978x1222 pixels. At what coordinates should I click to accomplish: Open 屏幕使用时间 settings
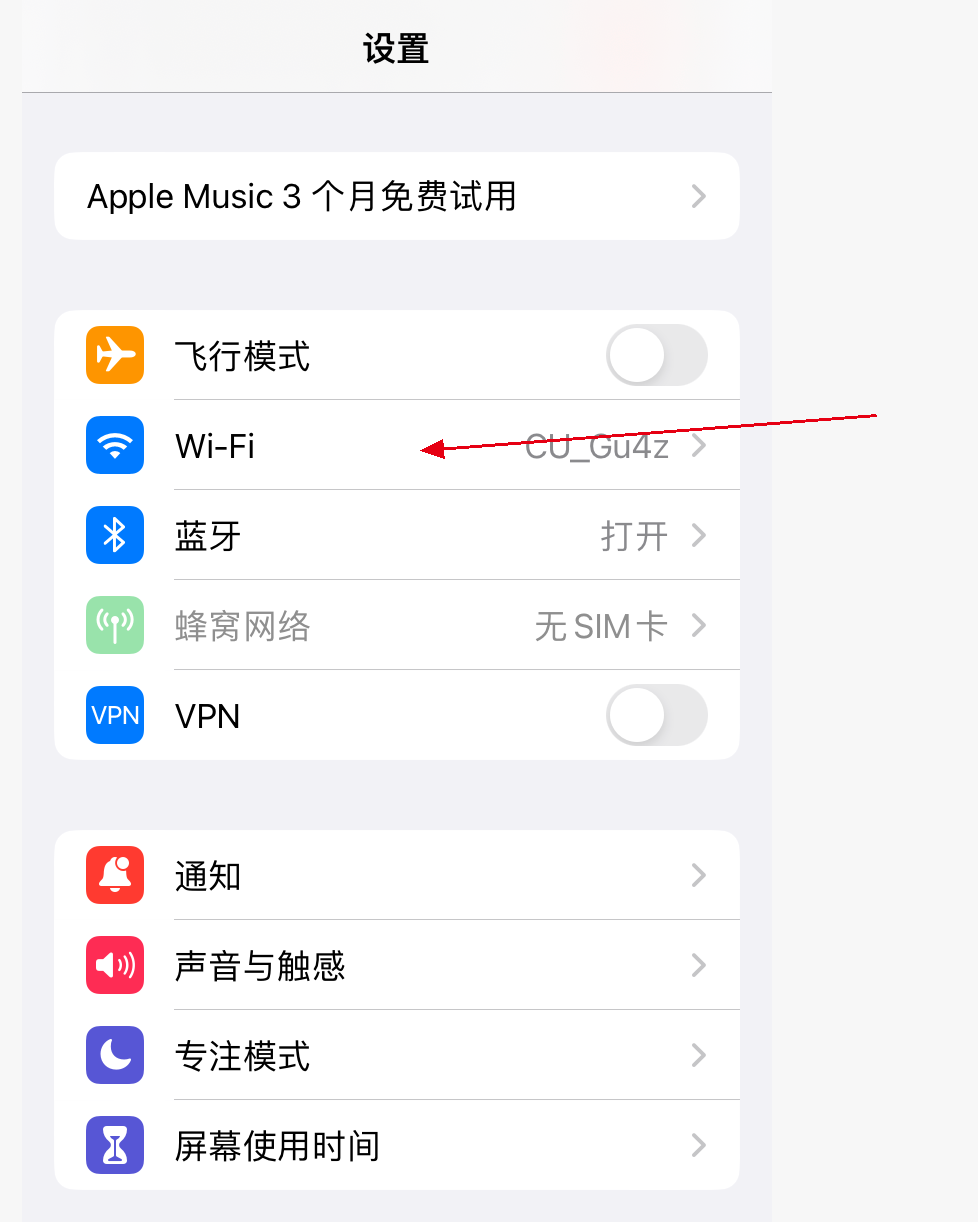396,1146
